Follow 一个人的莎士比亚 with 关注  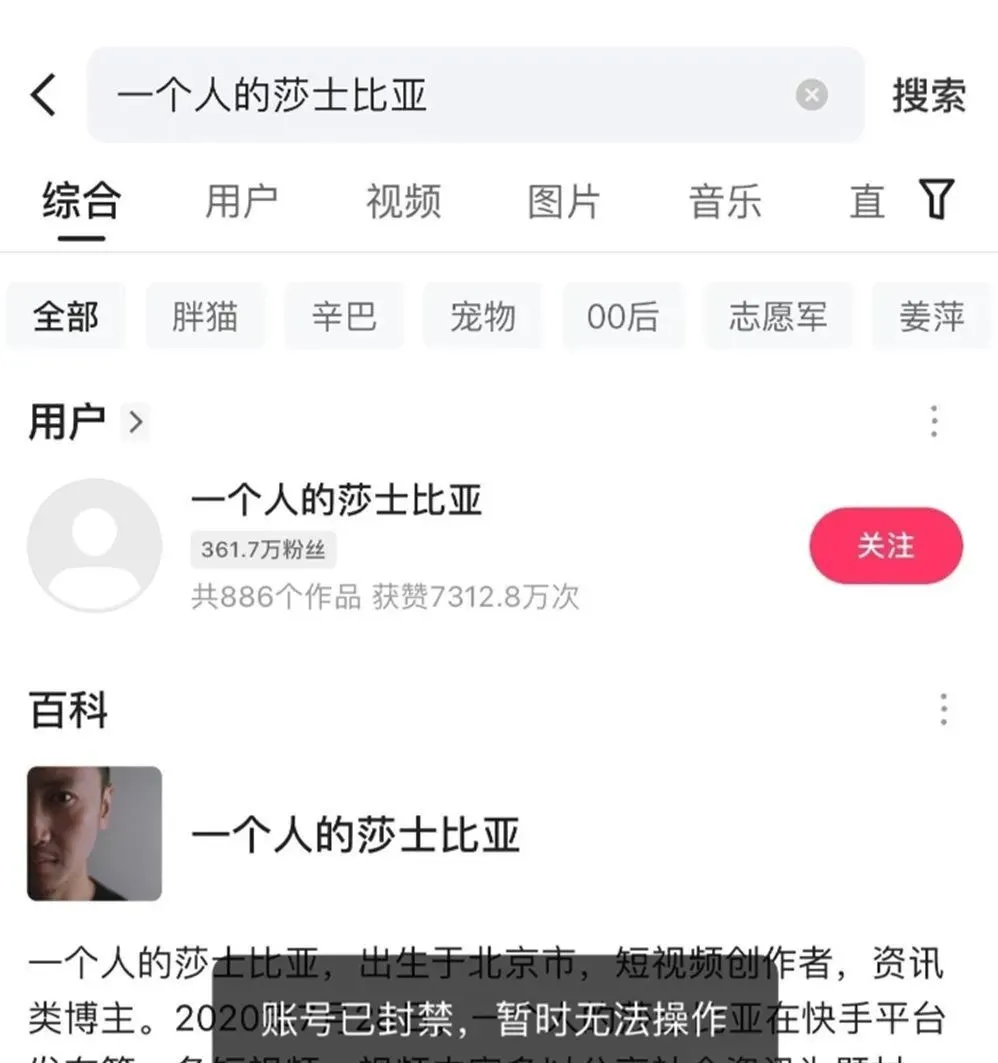coord(885,546)
